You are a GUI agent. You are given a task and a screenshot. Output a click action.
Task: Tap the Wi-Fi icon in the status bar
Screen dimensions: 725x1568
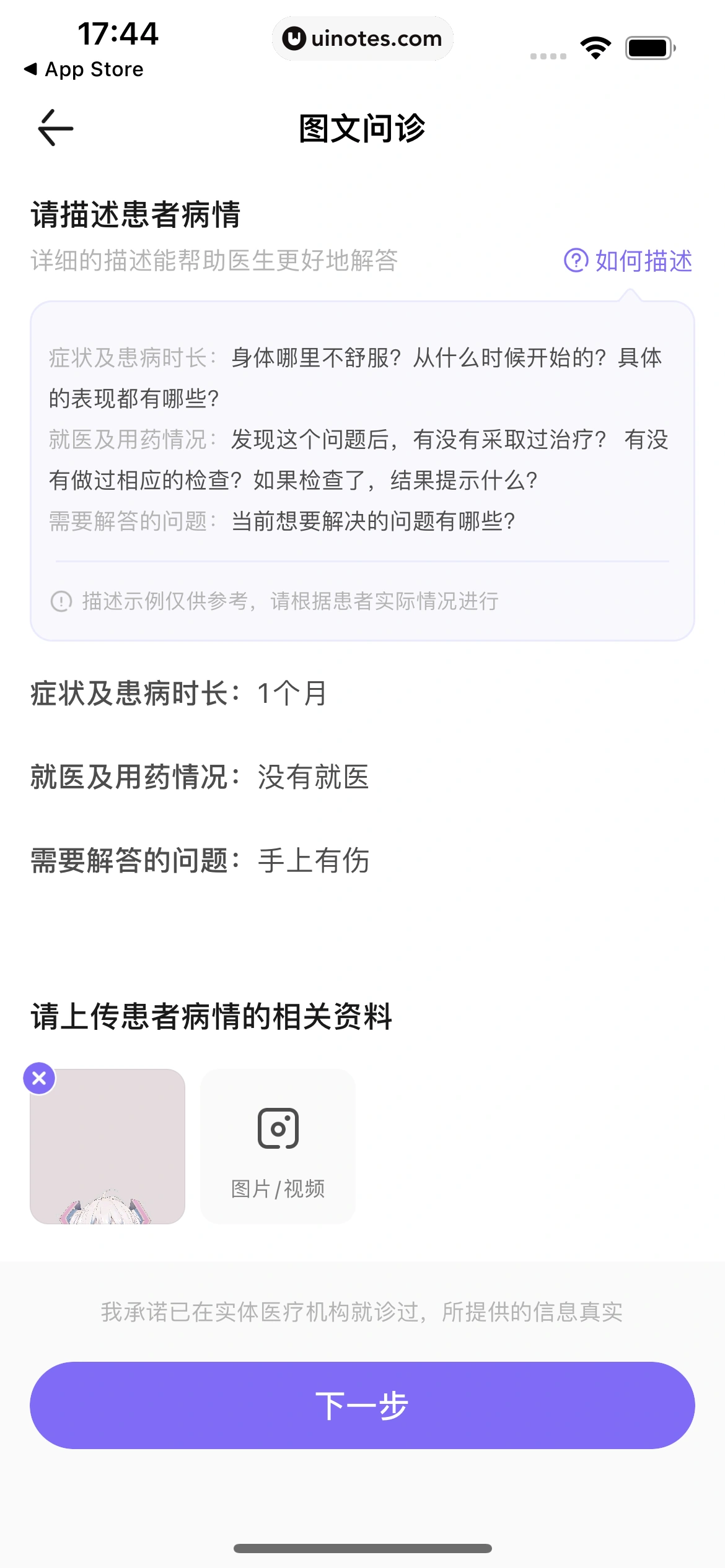[594, 46]
